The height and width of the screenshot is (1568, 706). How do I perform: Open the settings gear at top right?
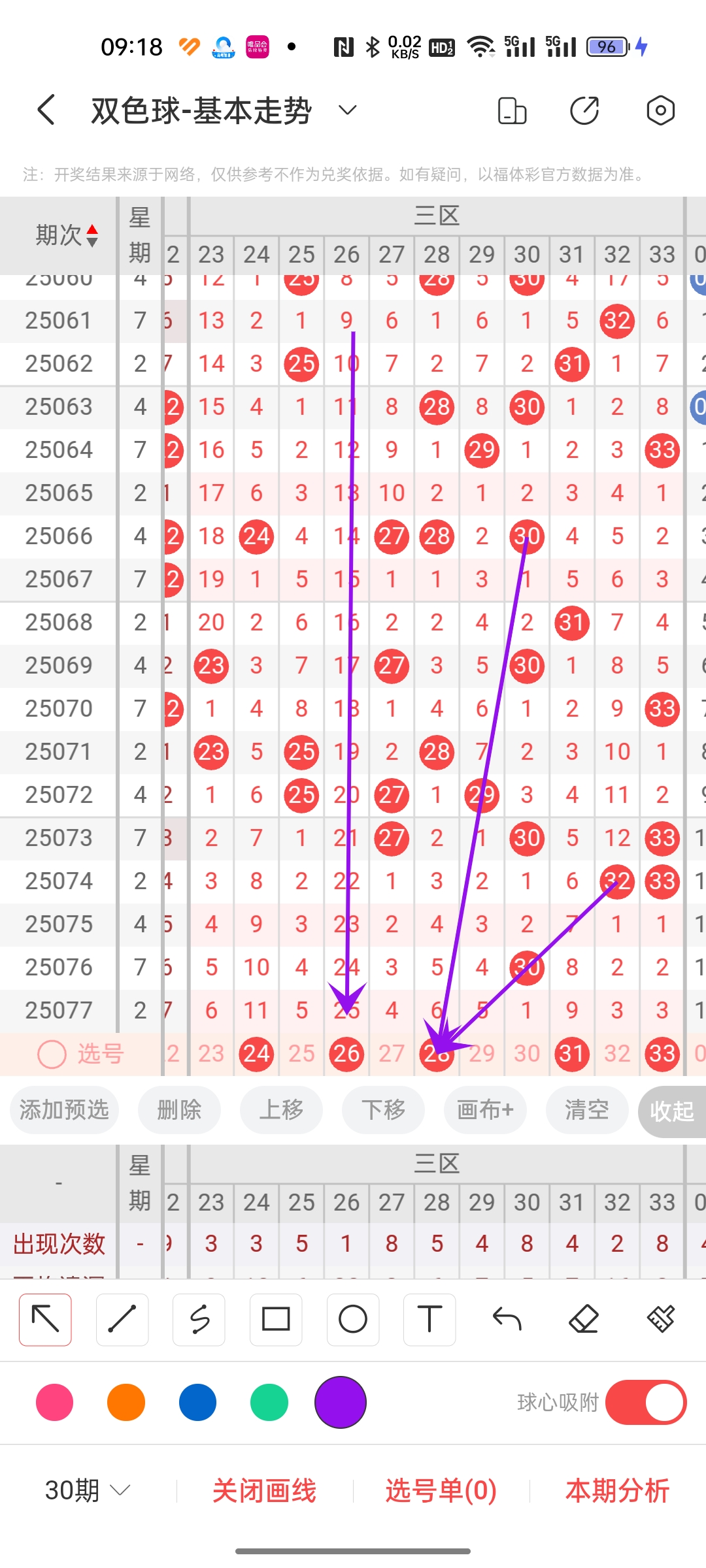660,110
